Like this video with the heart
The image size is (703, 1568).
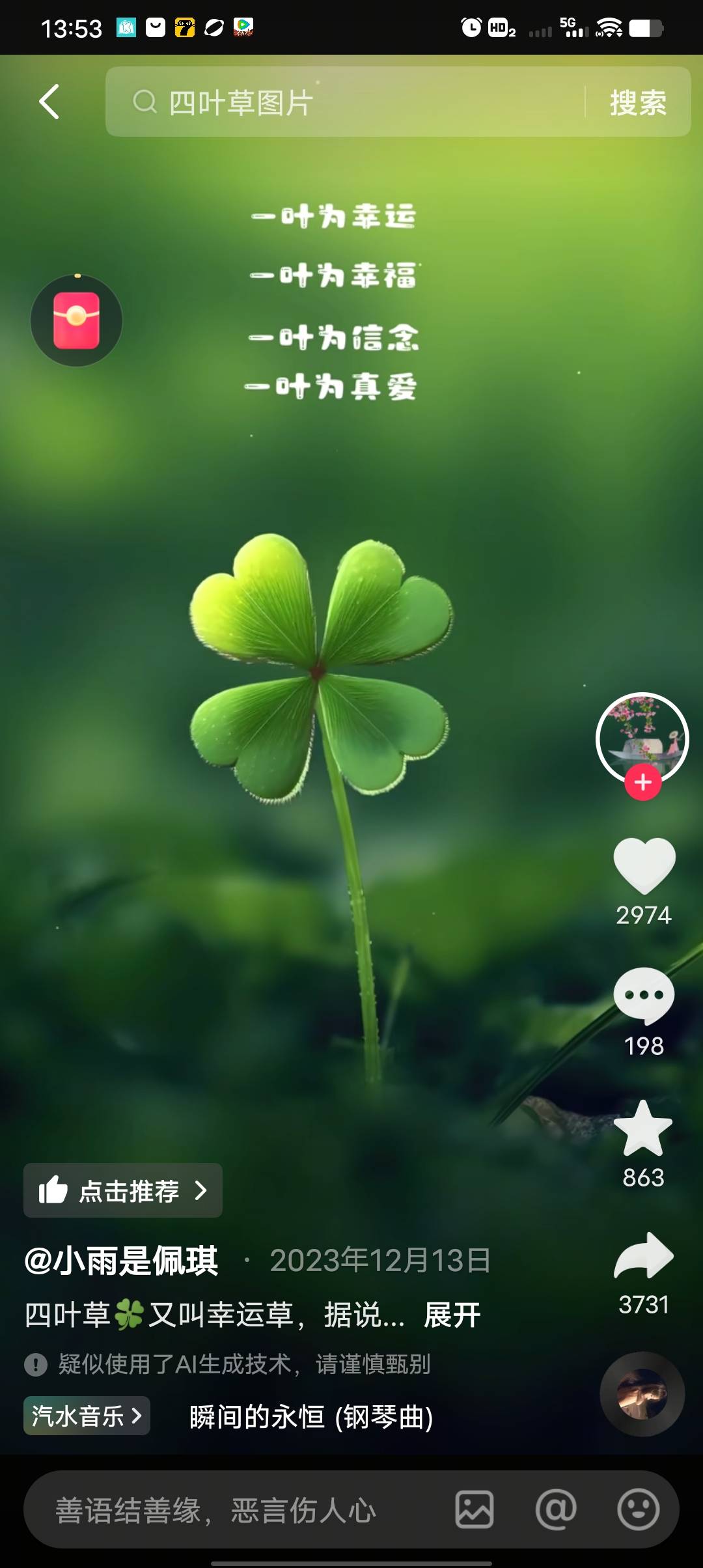tap(644, 865)
